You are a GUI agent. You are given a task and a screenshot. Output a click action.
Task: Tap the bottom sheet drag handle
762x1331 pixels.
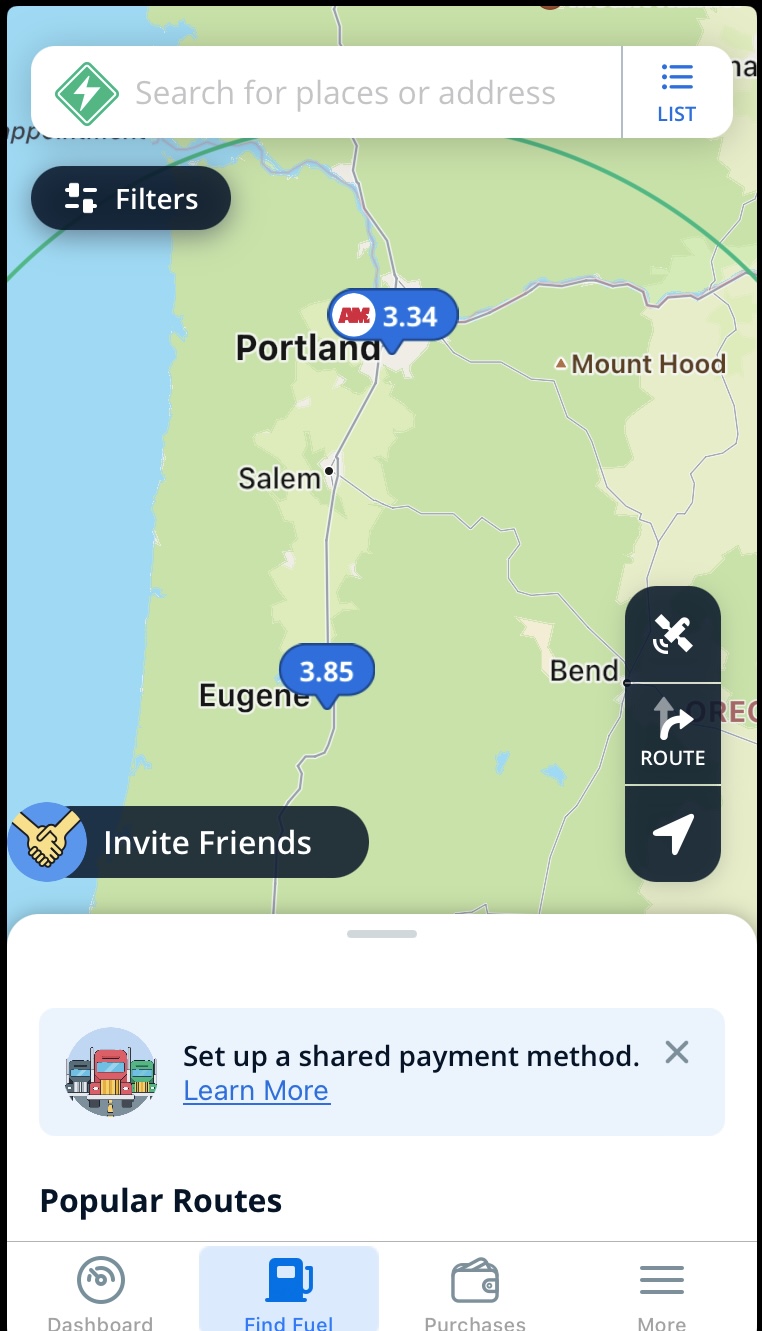click(382, 934)
